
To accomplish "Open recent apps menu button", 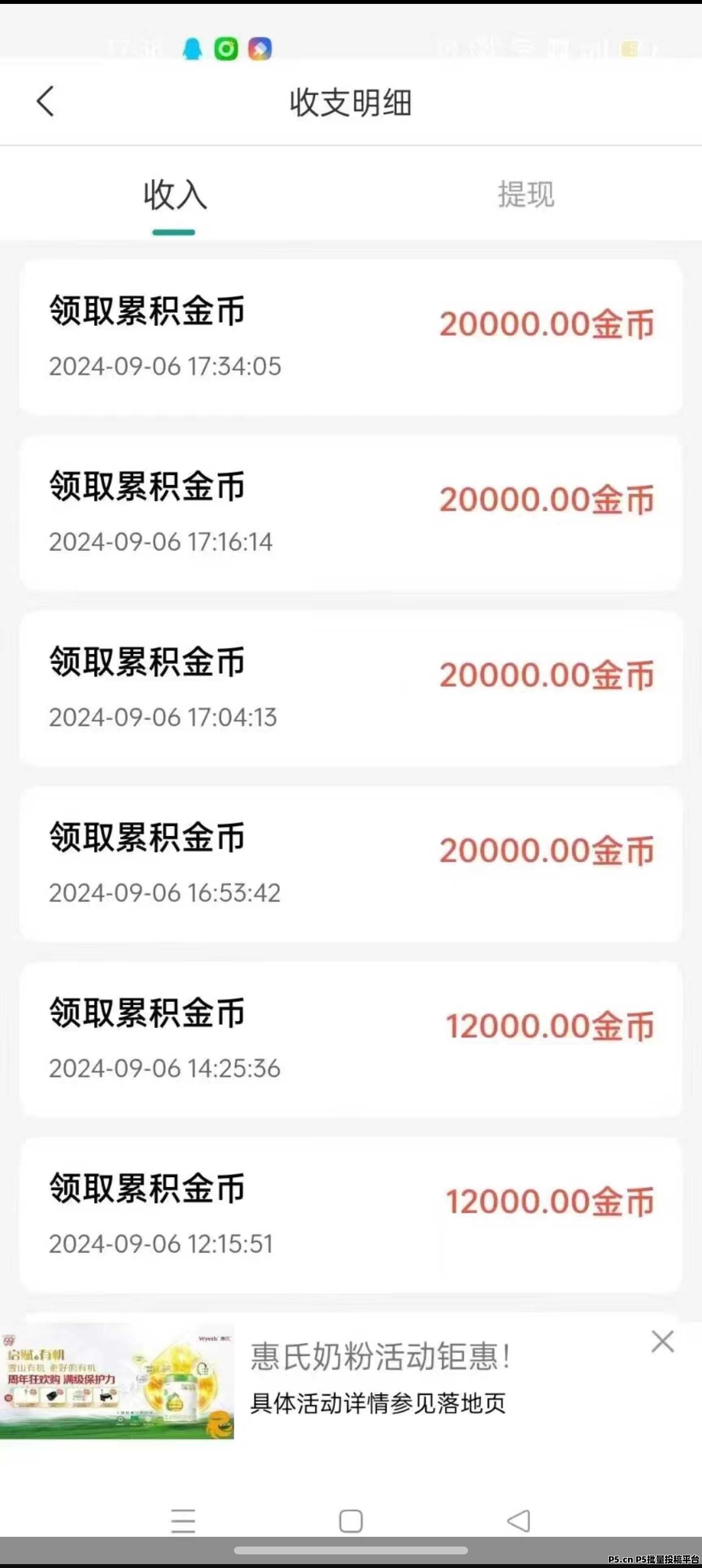I will click(x=183, y=1521).
